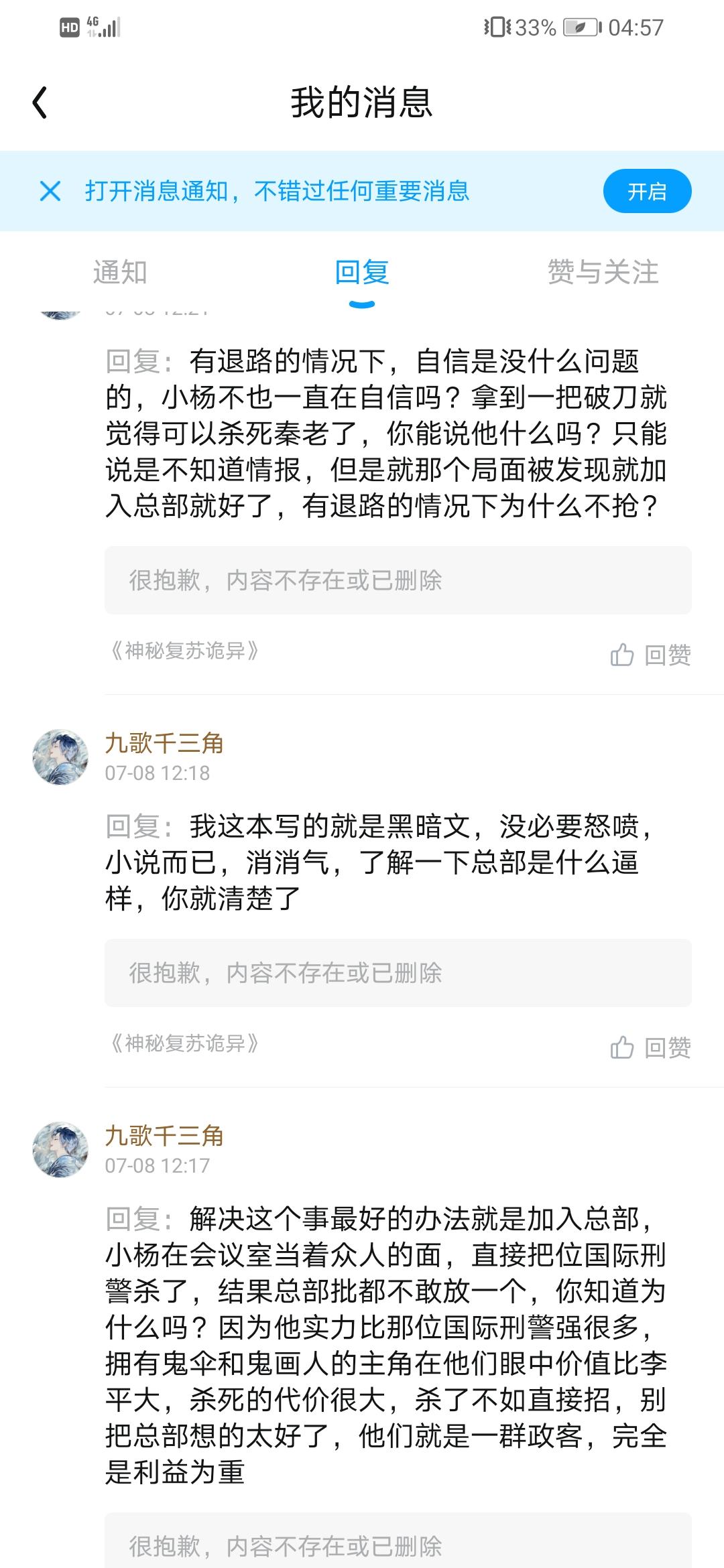Viewport: 724px width, 1568px height.
Task: Select the 回复 tab
Action: pyautogui.click(x=362, y=272)
